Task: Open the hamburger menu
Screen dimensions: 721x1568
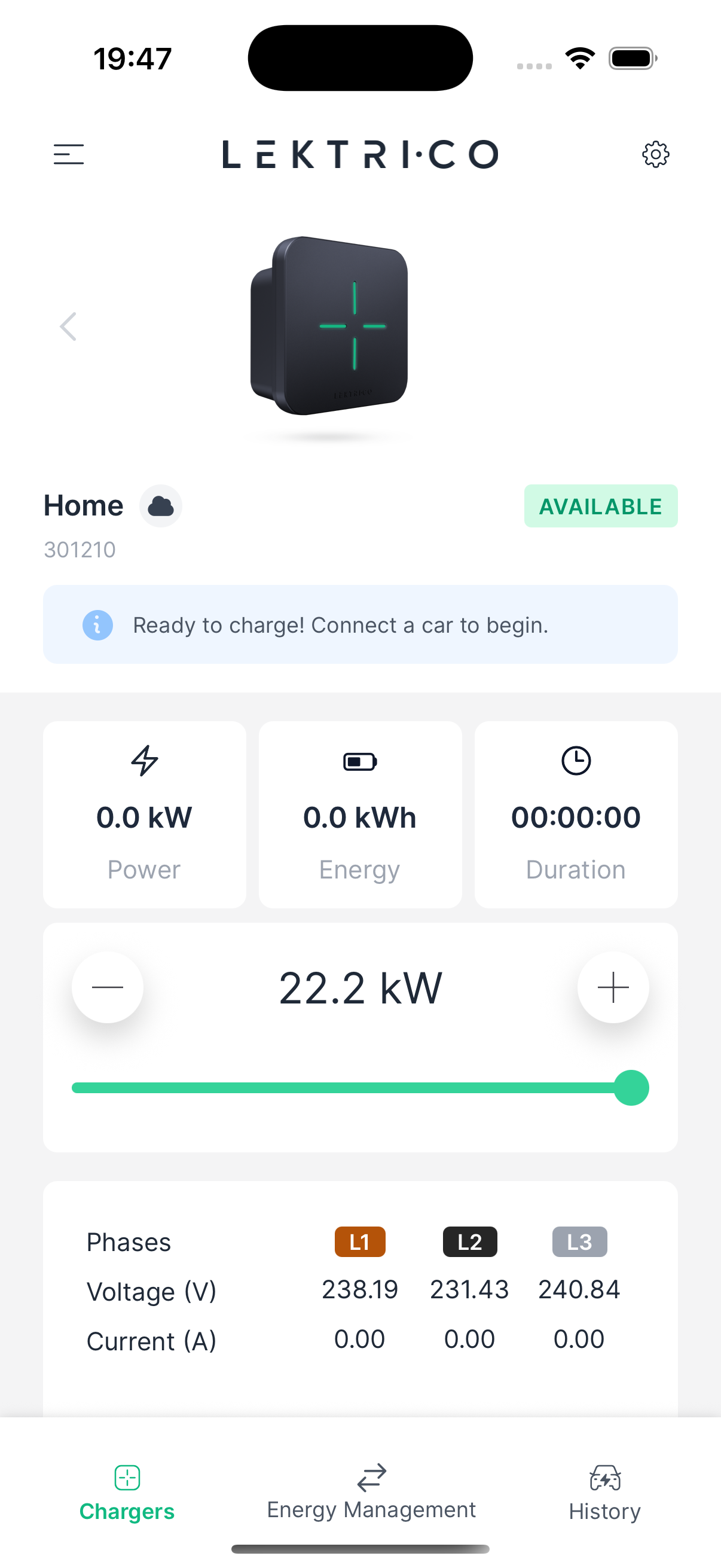Action: [x=69, y=154]
